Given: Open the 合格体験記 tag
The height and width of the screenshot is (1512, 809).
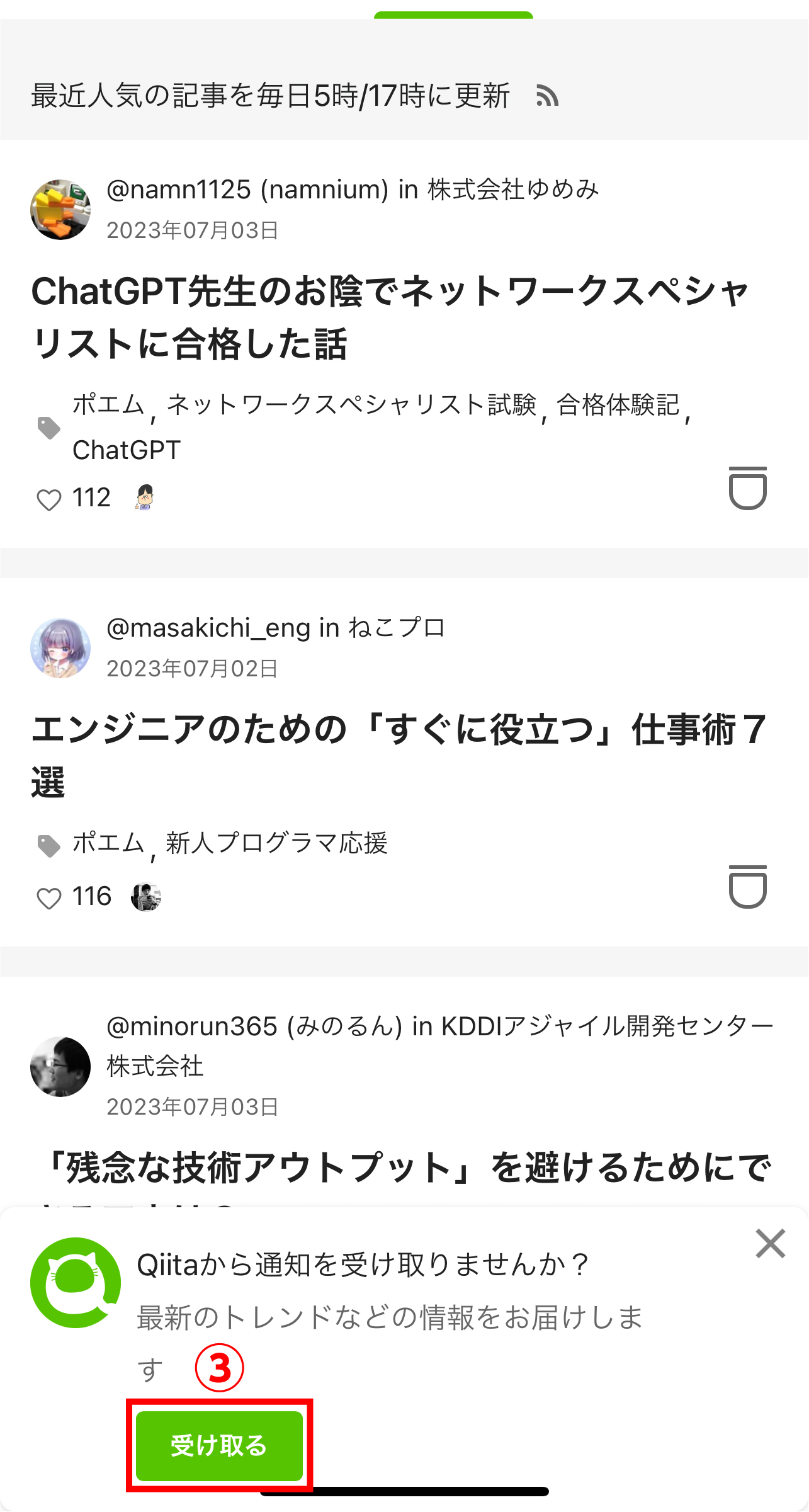Looking at the screenshot, I should click(618, 405).
